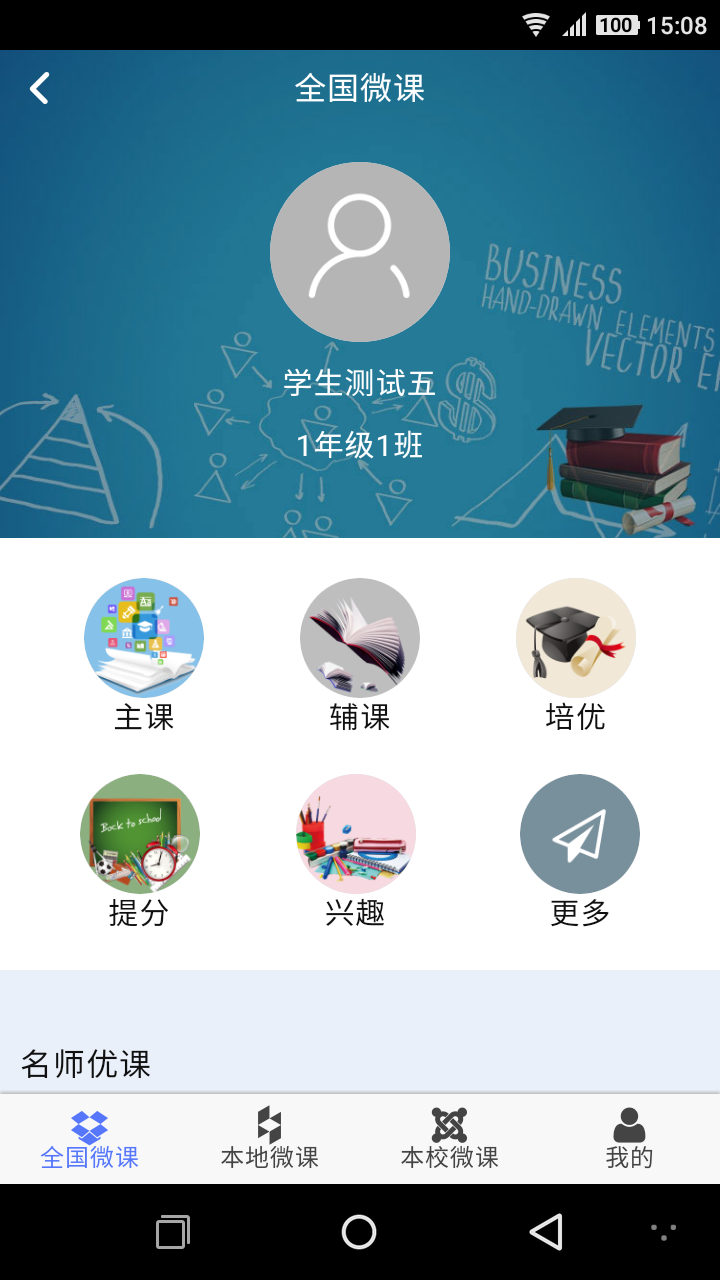
Task: Open the profile avatar of 学生测试五
Action: 360,252
